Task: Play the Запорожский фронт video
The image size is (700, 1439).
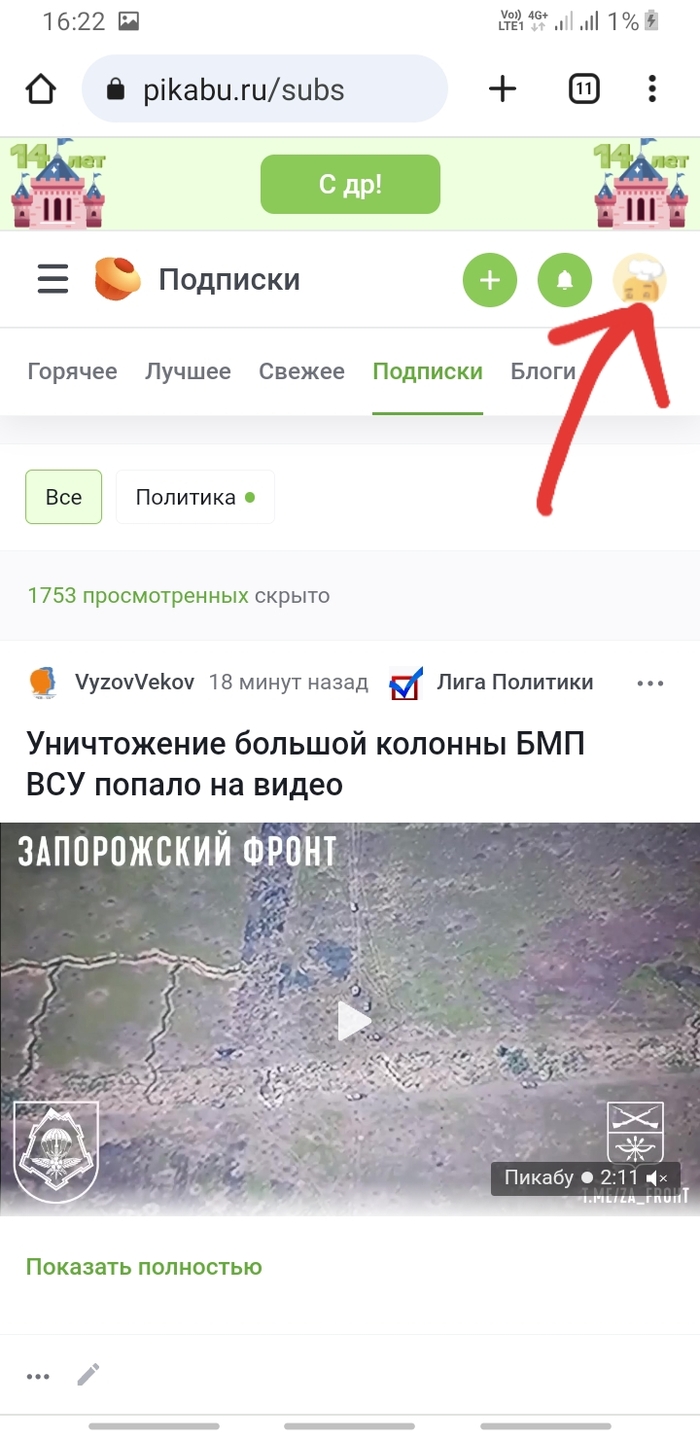Action: (x=352, y=1021)
